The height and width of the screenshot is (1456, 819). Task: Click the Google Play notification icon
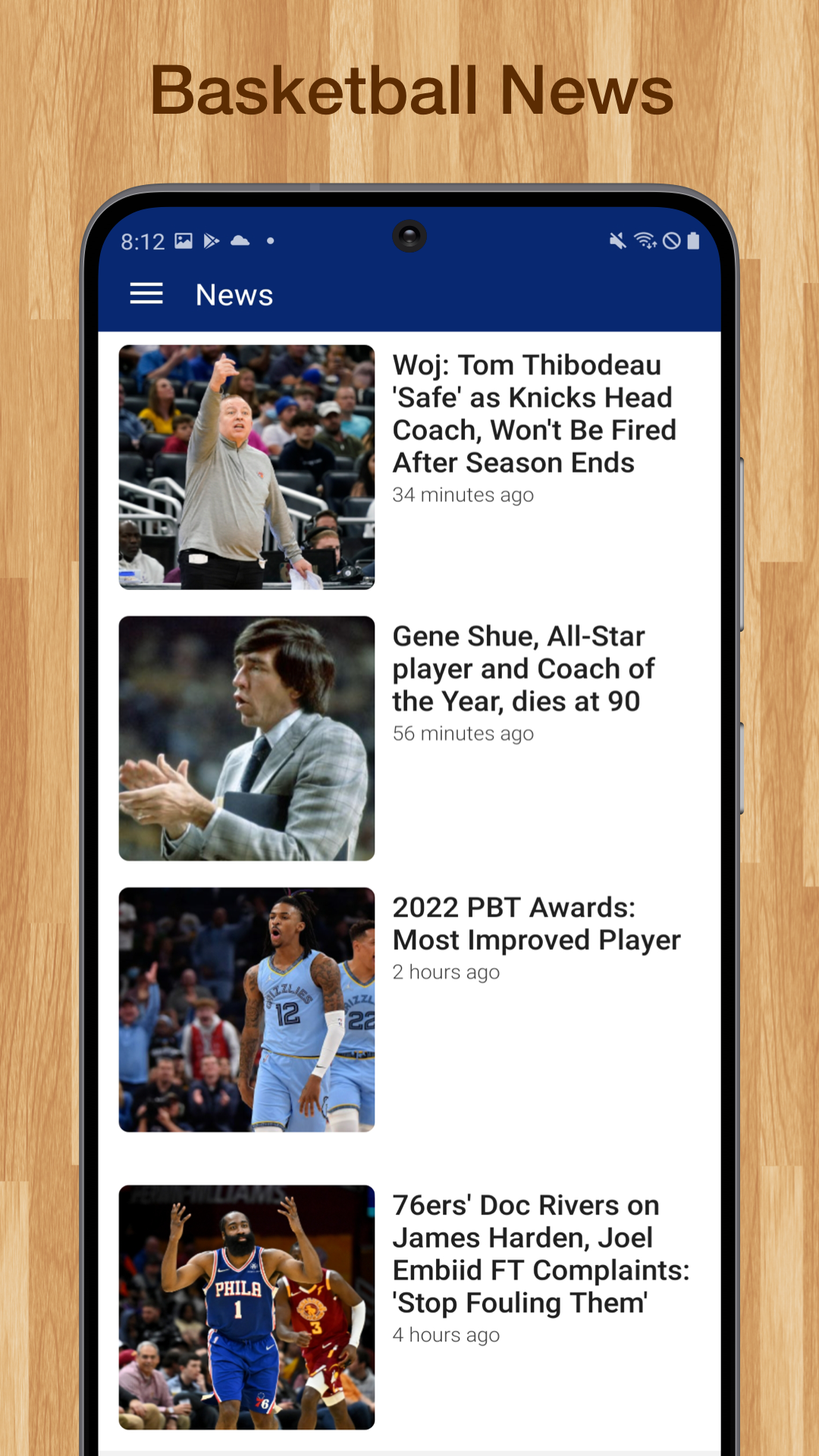[211, 241]
